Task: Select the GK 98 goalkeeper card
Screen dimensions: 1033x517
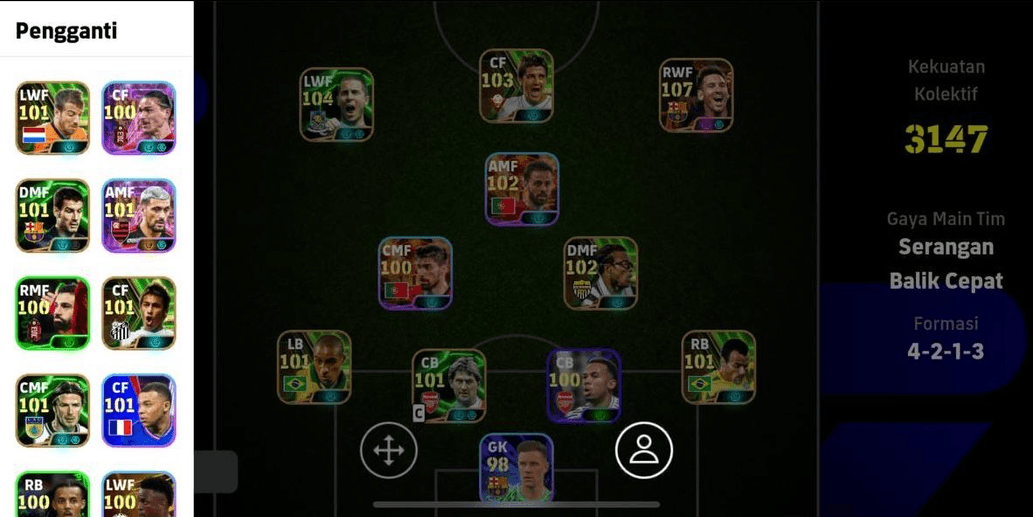Action: coord(516,467)
